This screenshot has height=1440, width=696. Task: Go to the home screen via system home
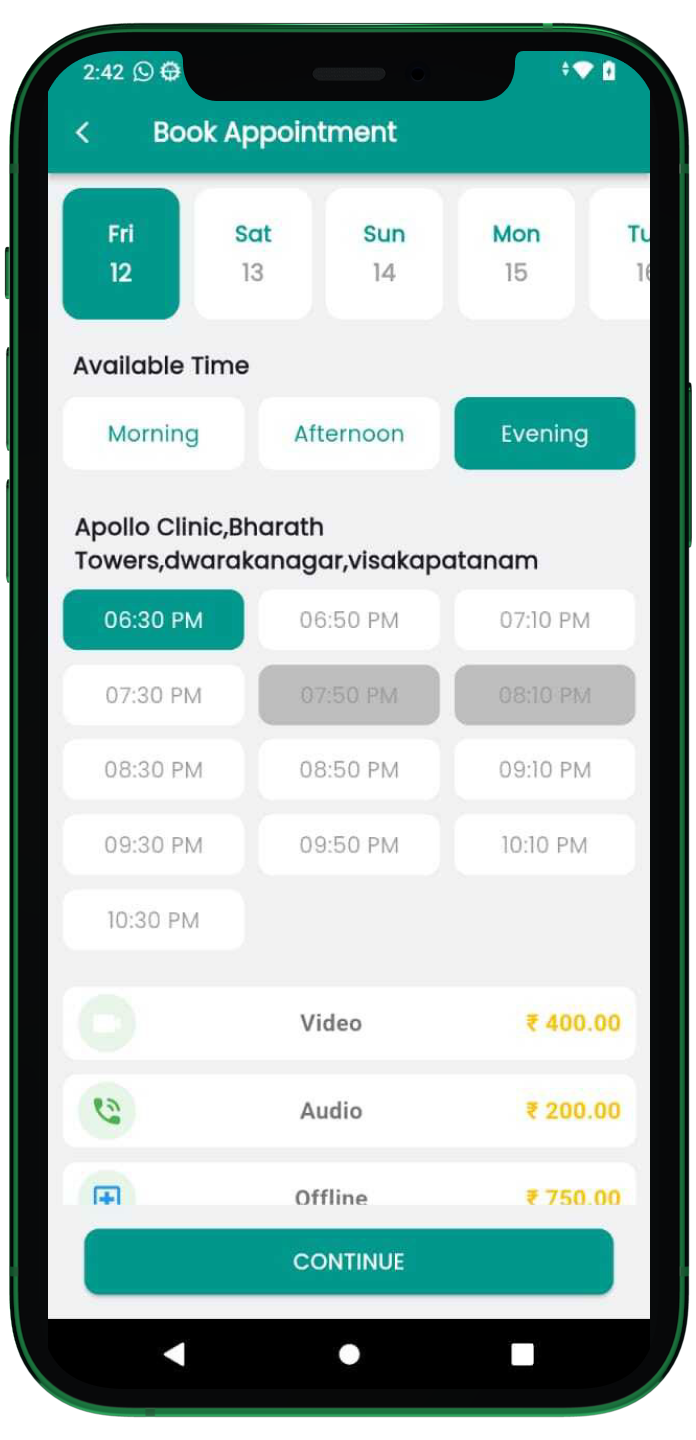[x=349, y=1354]
